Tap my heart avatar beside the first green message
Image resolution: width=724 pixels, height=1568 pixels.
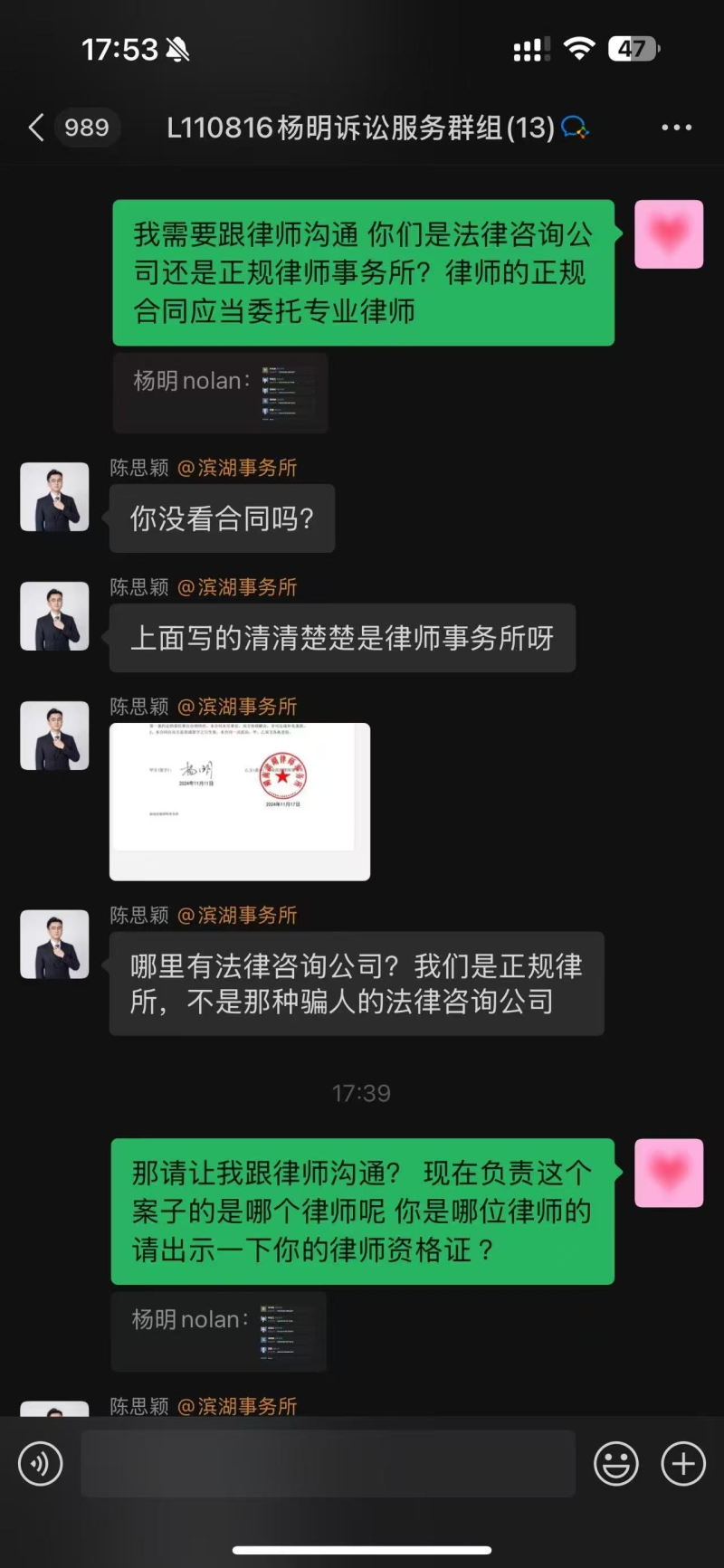tap(669, 234)
